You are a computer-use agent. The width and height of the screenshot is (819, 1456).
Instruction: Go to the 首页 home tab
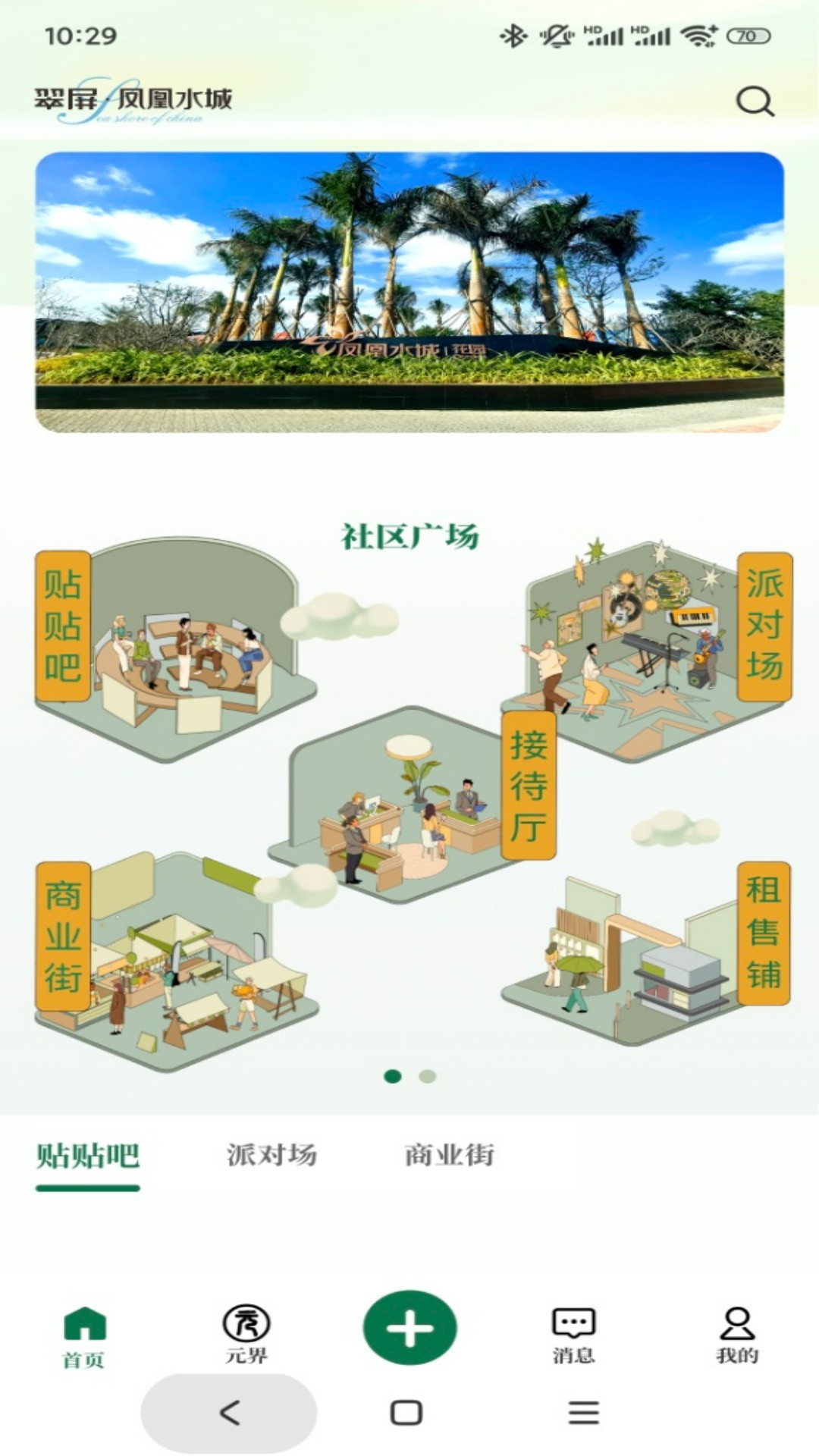84,1336
